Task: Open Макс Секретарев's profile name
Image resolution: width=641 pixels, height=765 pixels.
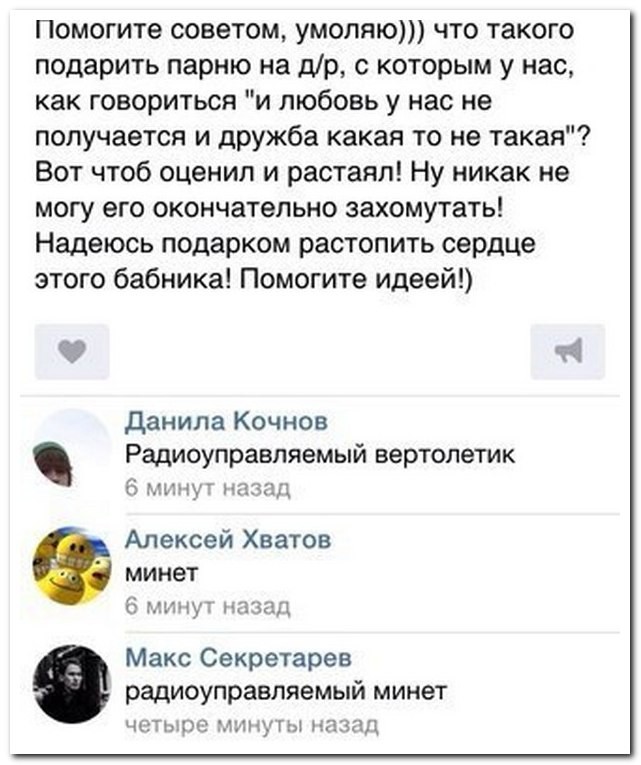Action: [x=238, y=658]
